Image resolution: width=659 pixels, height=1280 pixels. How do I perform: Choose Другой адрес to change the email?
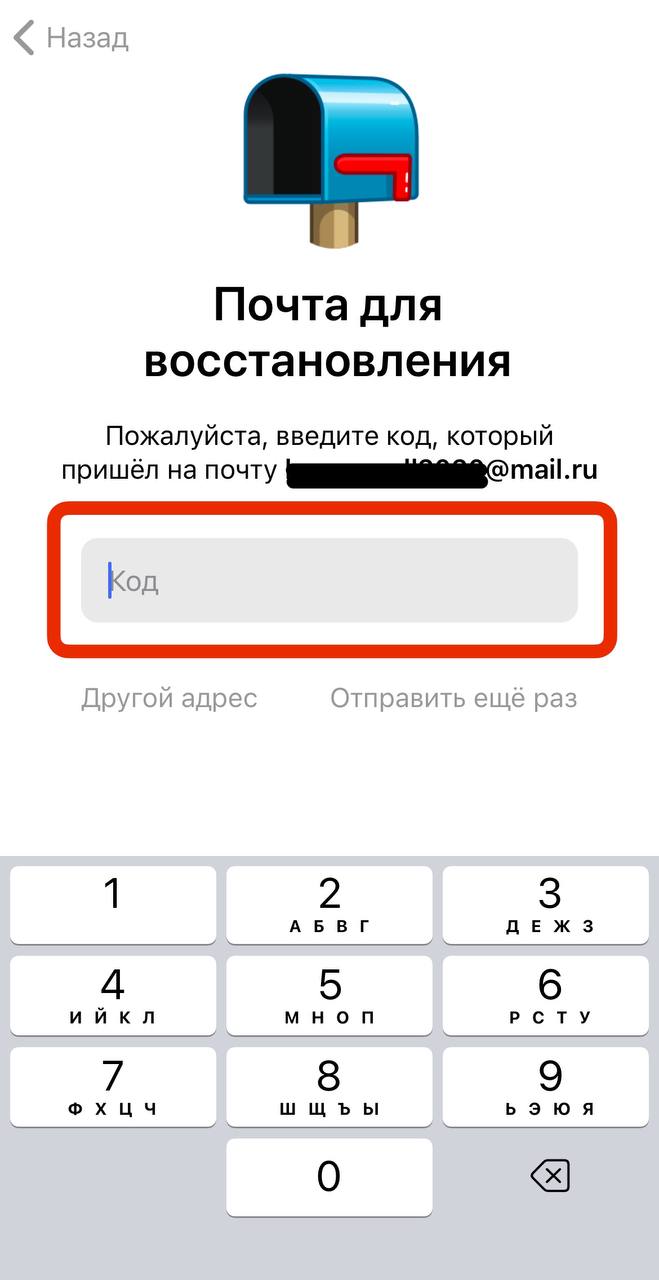point(169,698)
